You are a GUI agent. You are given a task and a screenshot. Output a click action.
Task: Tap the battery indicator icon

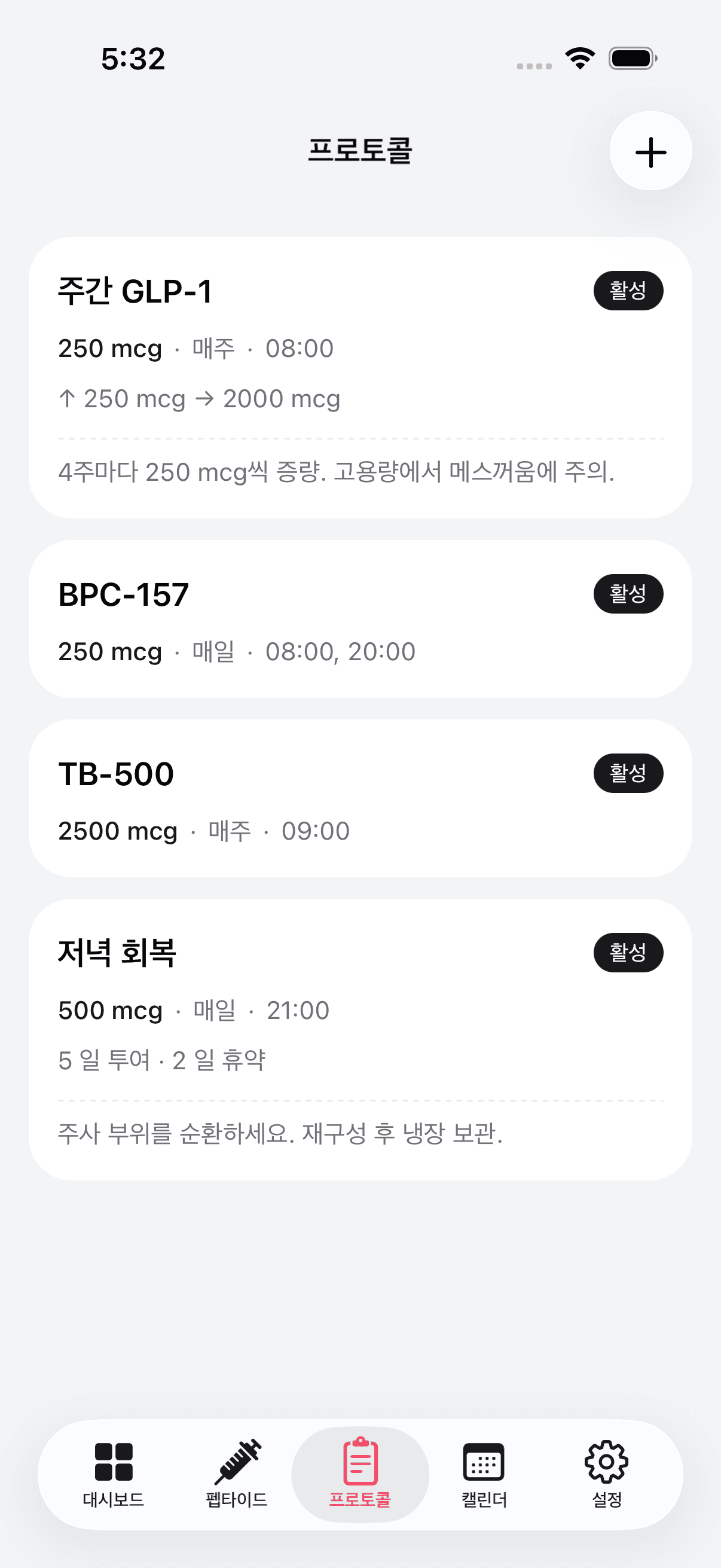point(630,57)
